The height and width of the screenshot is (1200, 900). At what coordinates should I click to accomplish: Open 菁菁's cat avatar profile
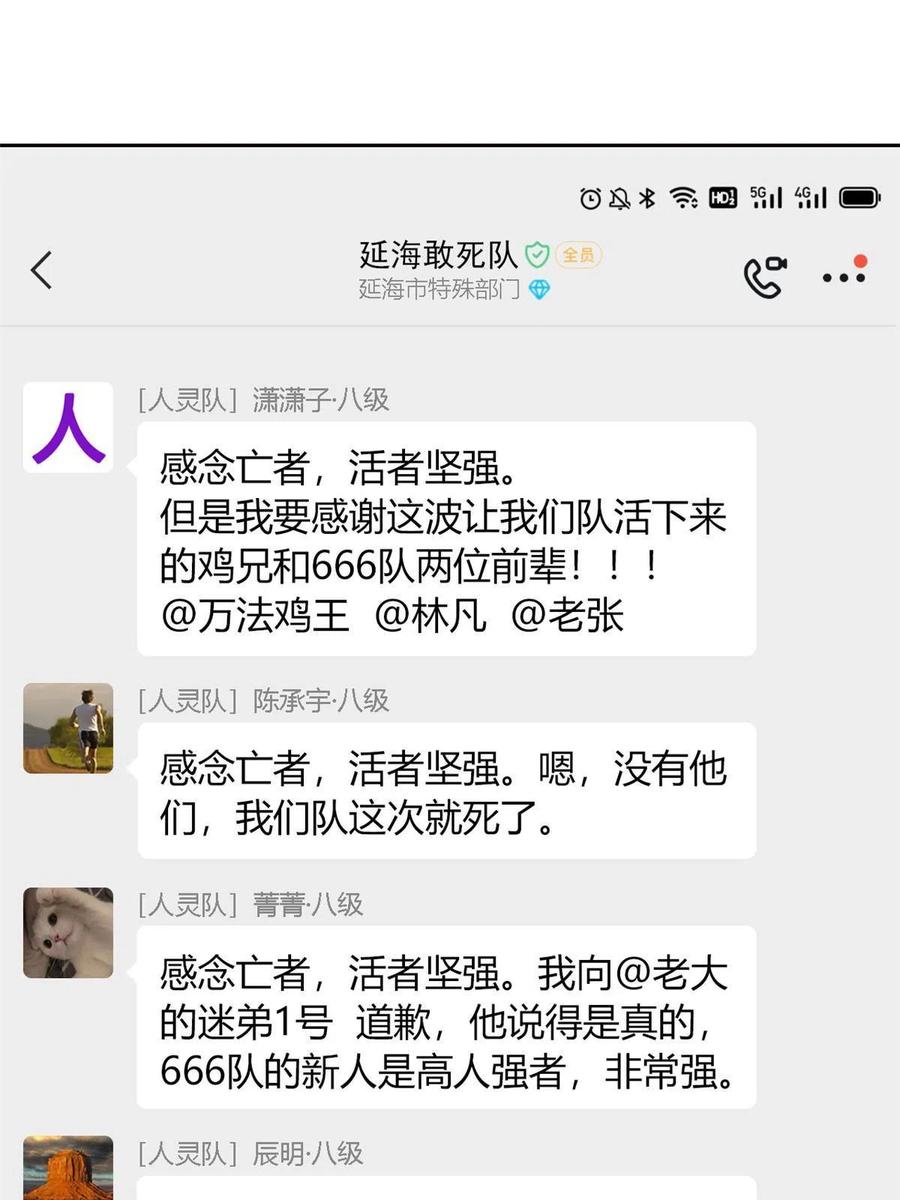pyautogui.click(x=68, y=932)
